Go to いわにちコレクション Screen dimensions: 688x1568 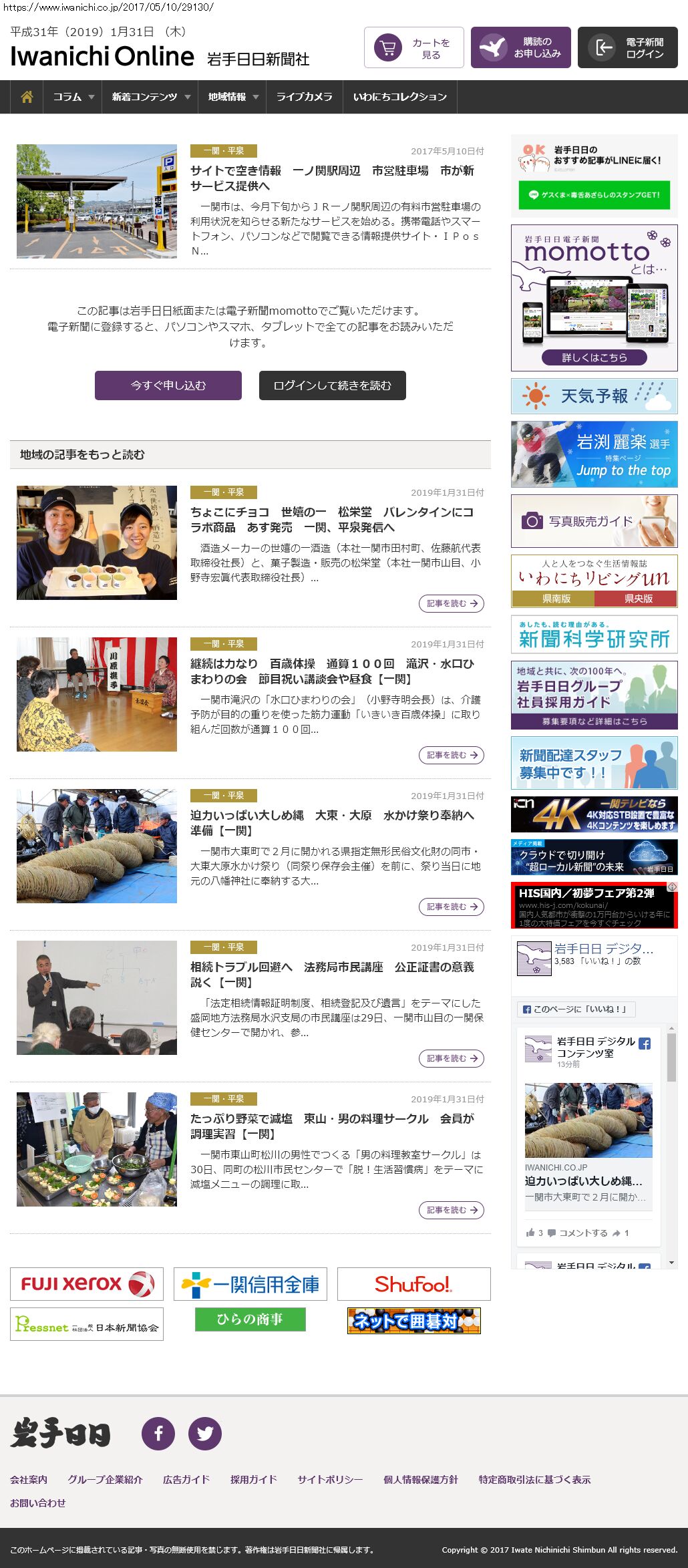pos(399,97)
